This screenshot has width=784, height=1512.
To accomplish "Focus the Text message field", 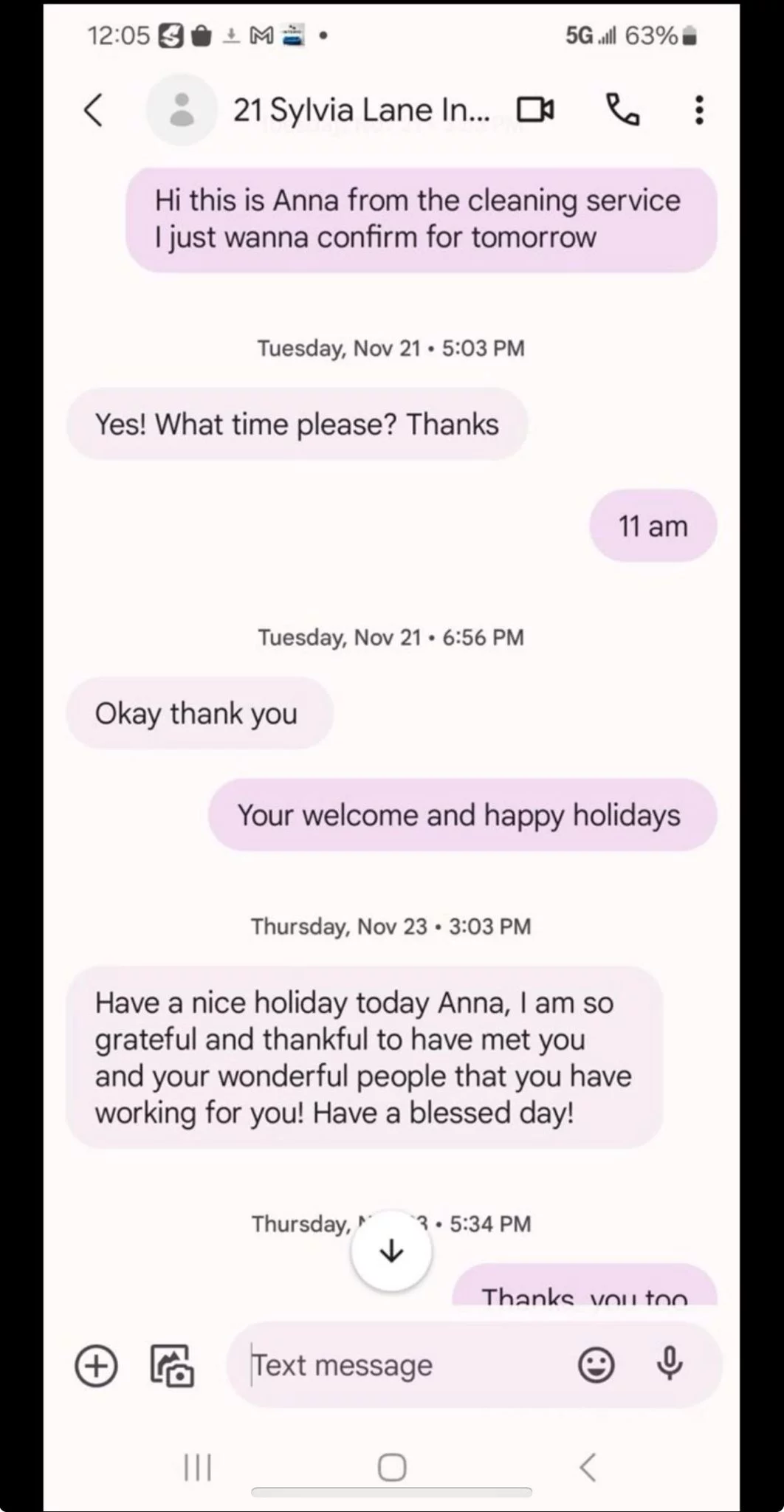I will pos(399,1365).
